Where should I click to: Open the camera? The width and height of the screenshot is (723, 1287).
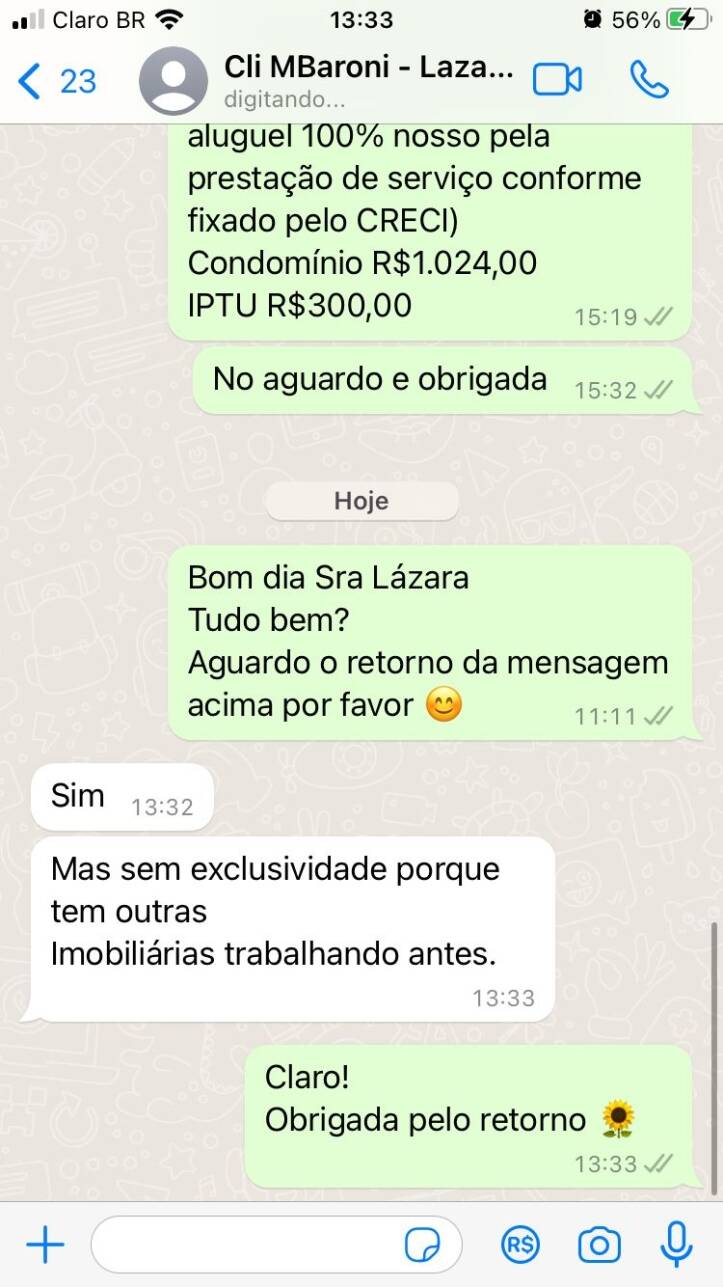[599, 1245]
